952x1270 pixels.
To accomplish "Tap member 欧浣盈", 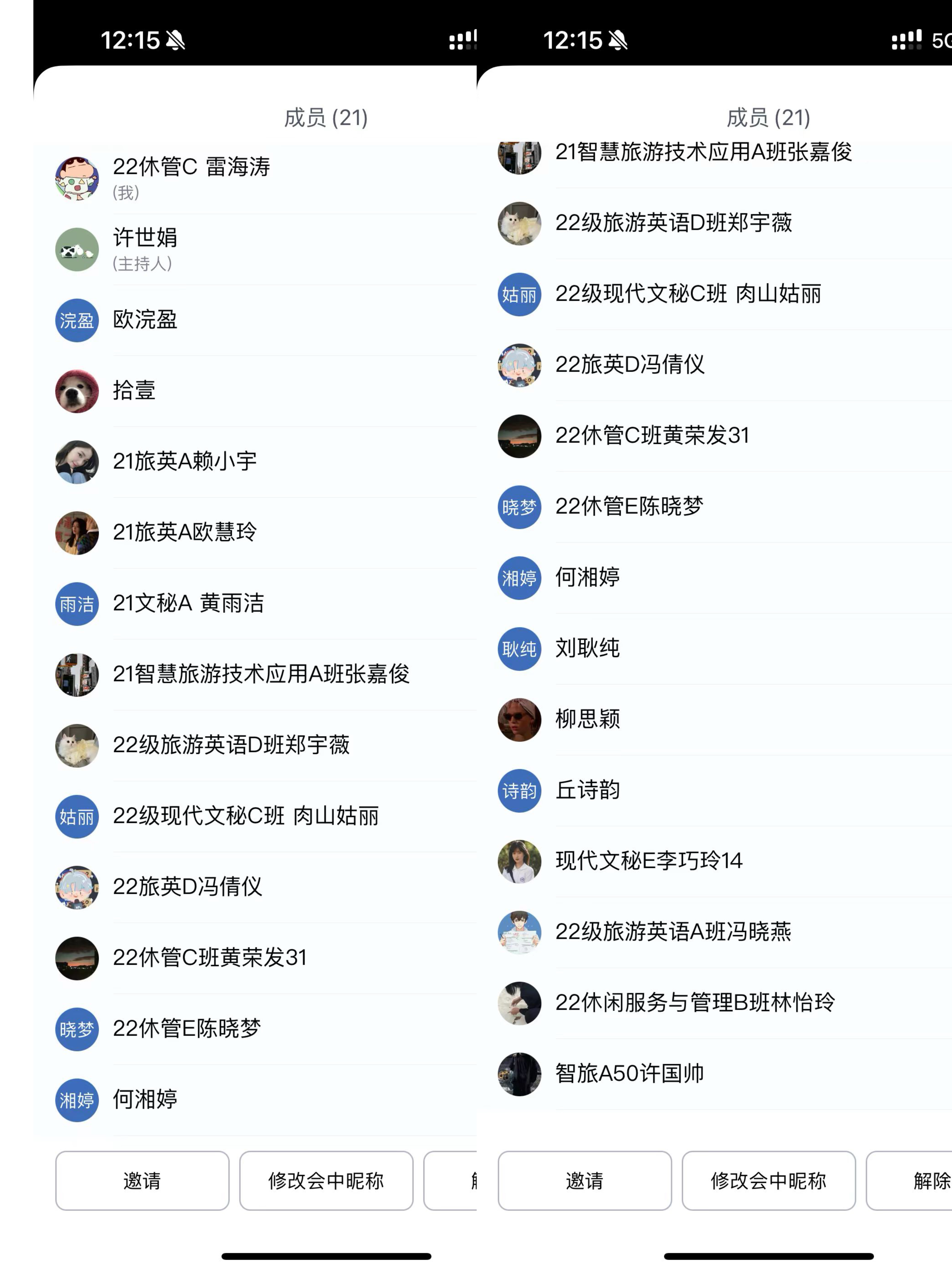I will coord(145,320).
